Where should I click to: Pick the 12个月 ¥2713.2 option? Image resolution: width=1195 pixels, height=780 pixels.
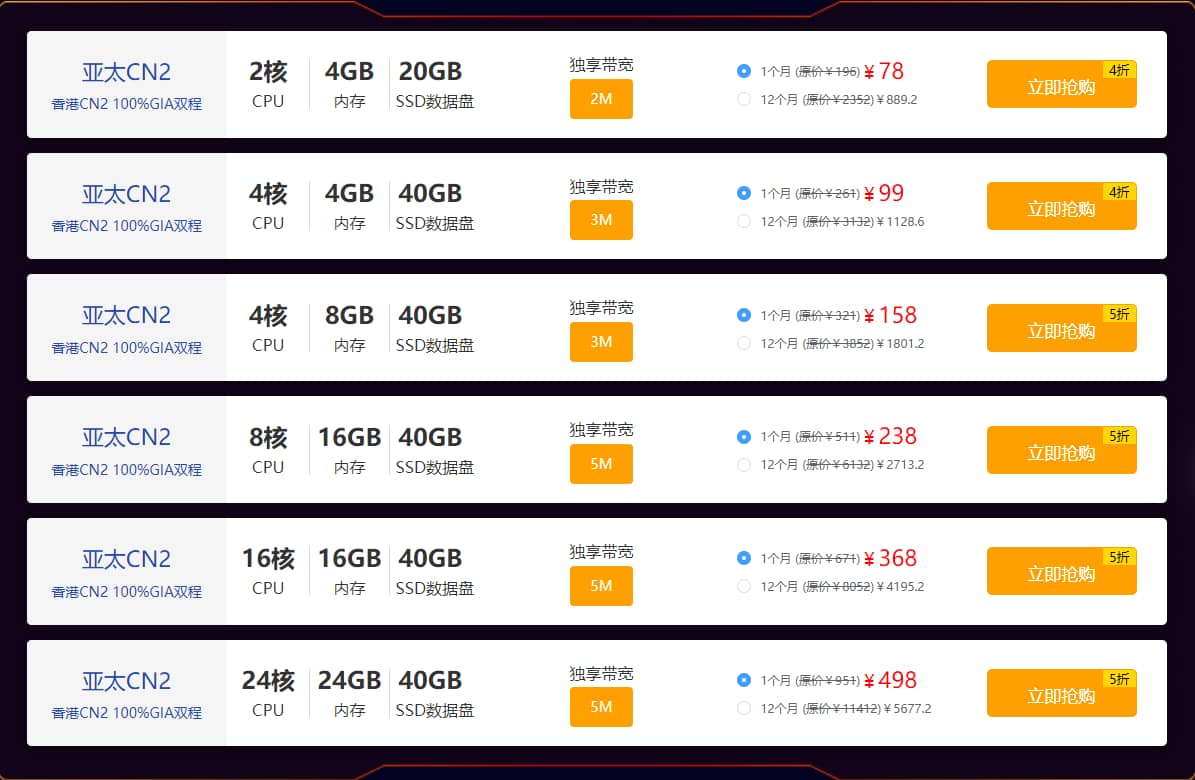[x=744, y=464]
